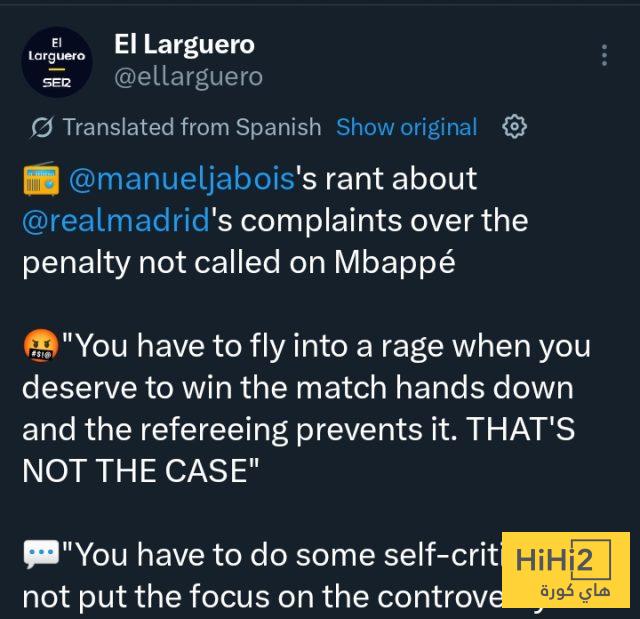
Task: View the @ellarguero account handle
Action: point(188,78)
